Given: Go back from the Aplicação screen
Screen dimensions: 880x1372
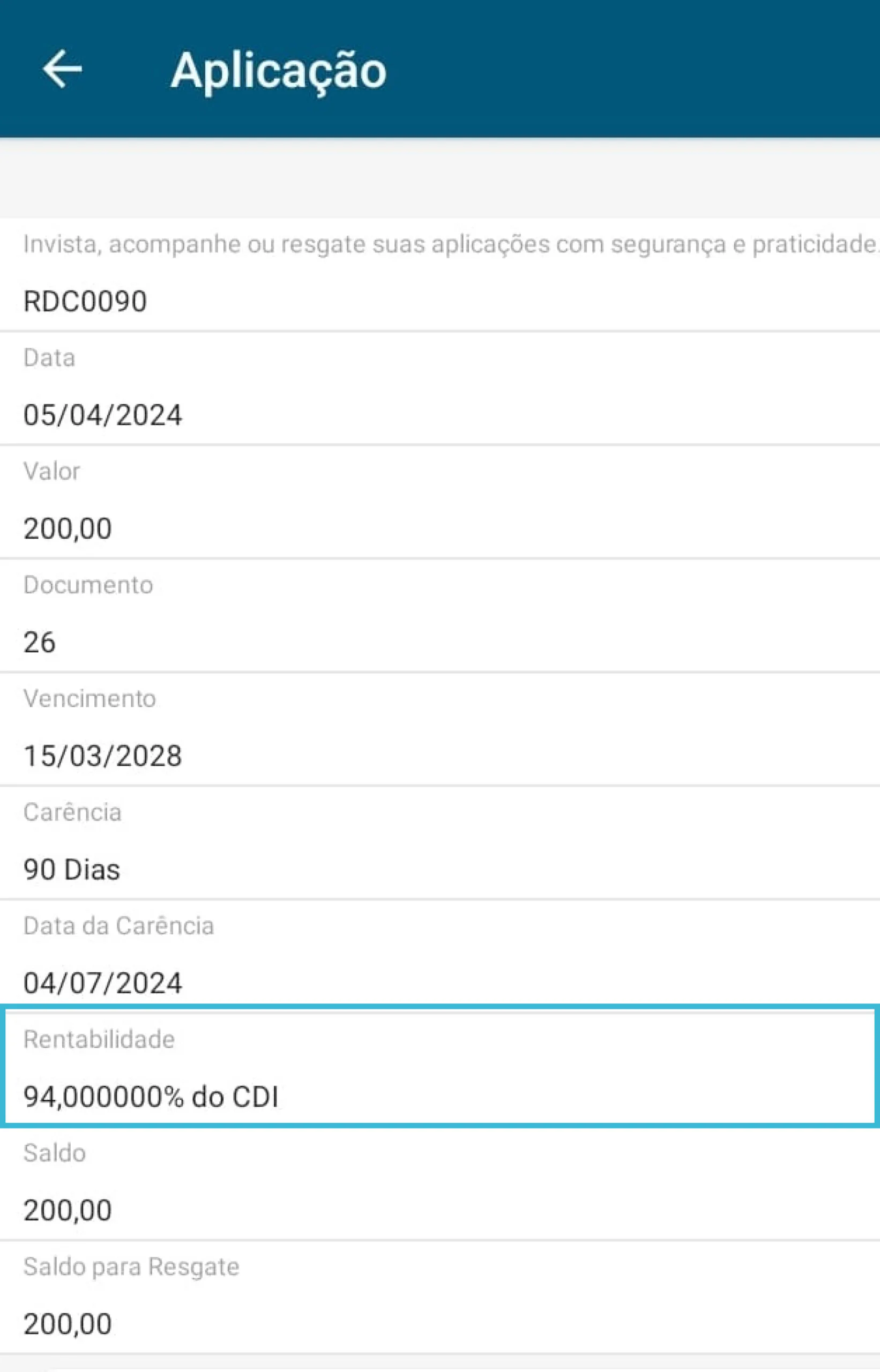Looking at the screenshot, I should pos(62,69).
